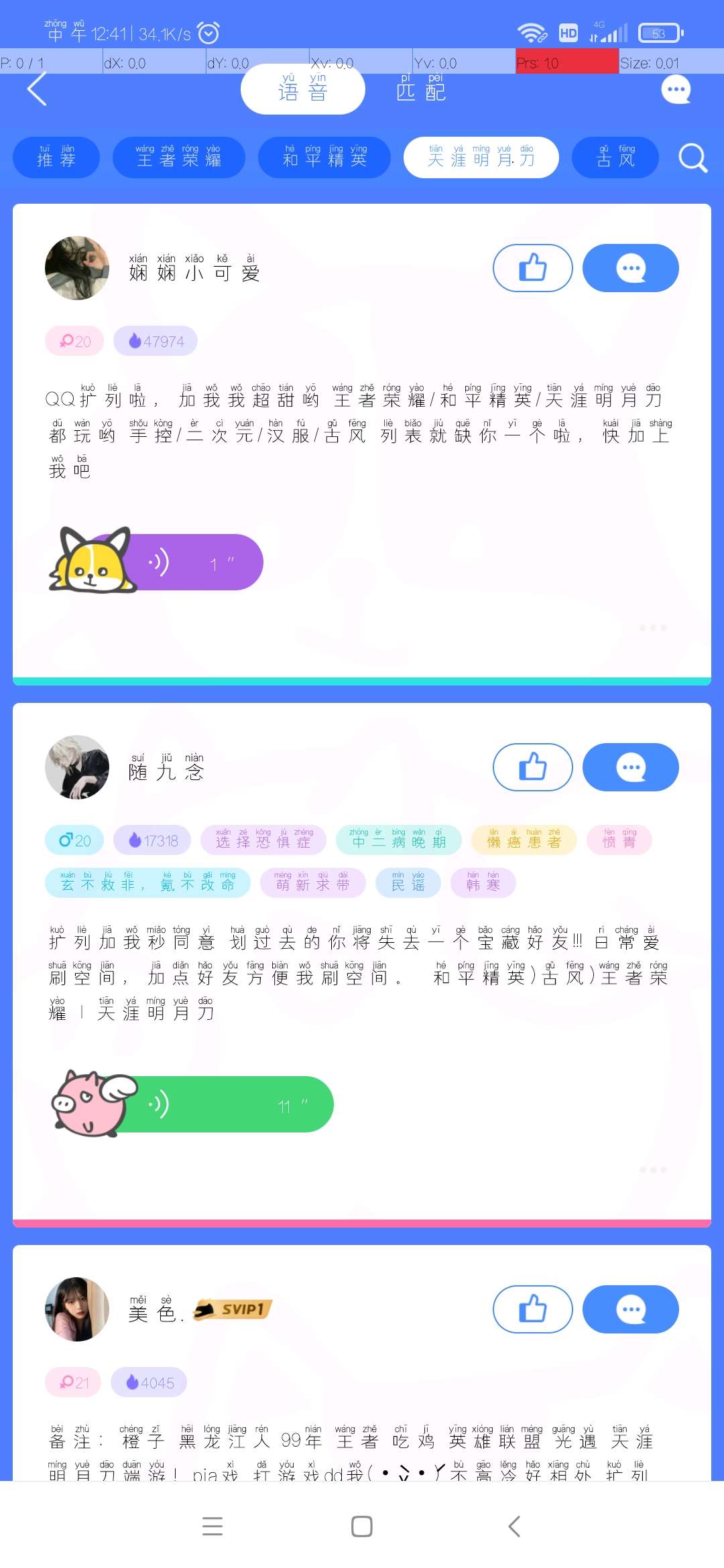Select the 和平精英 category chip
724x1568 pixels.
324,157
